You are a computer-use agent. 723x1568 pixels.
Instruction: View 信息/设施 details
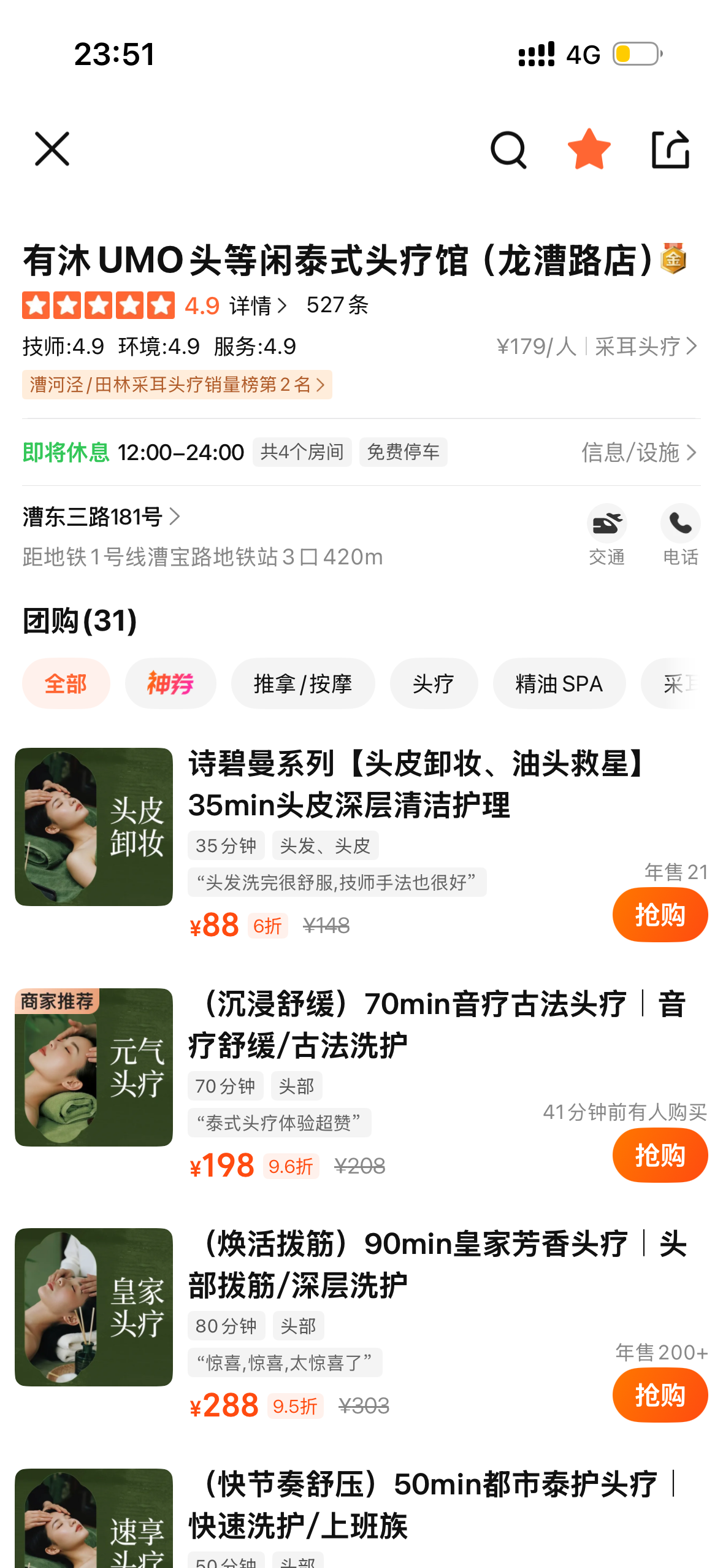640,453
